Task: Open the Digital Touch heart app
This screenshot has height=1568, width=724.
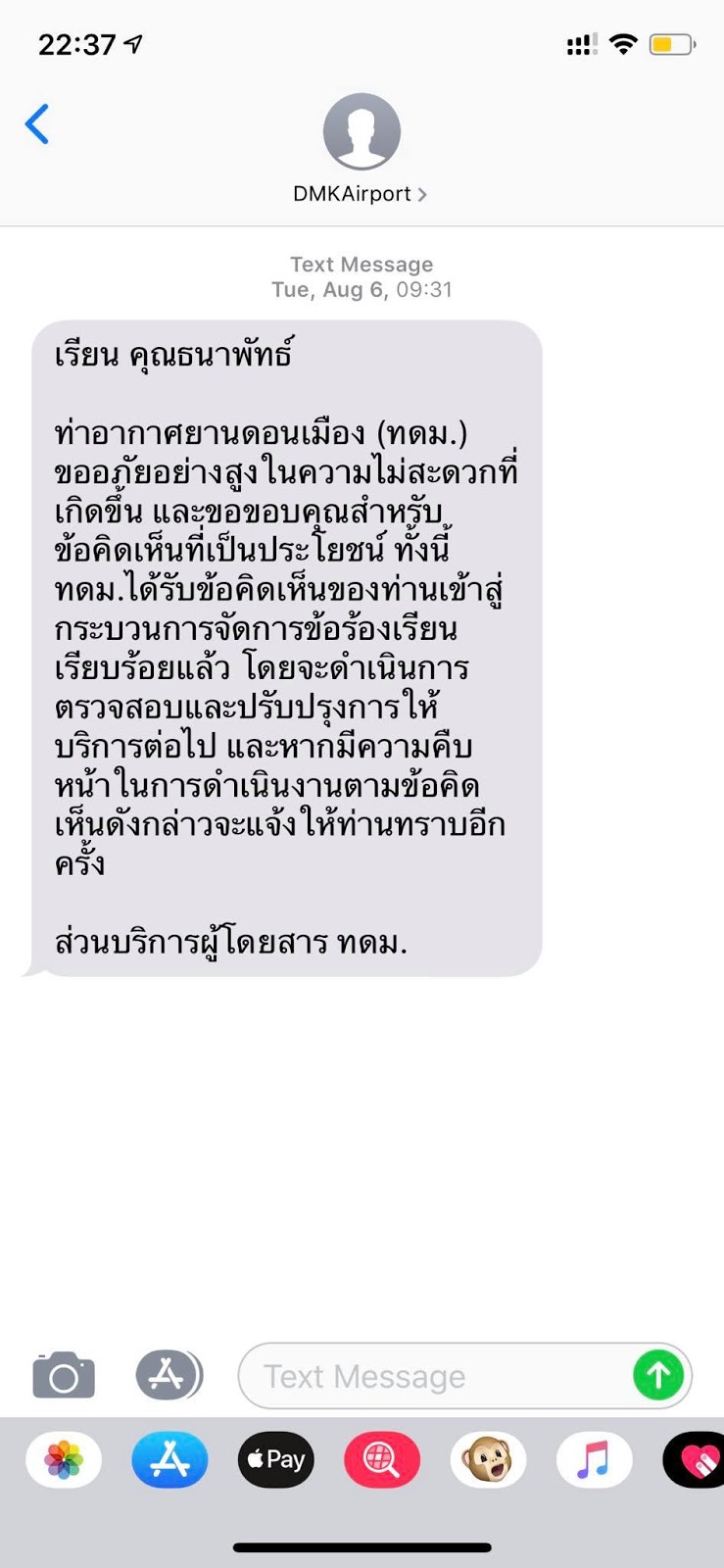Action: [x=696, y=1460]
